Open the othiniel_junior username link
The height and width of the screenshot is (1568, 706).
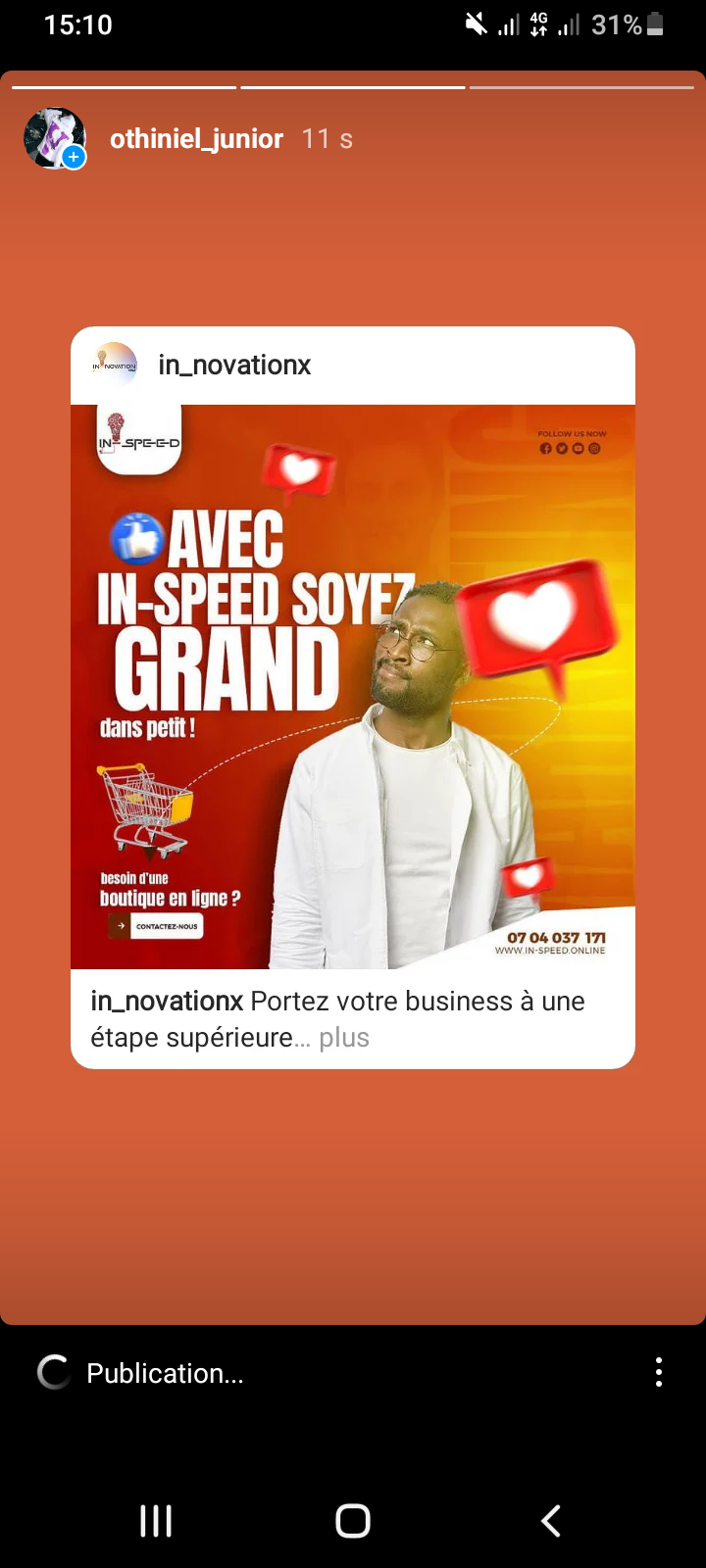coord(196,139)
